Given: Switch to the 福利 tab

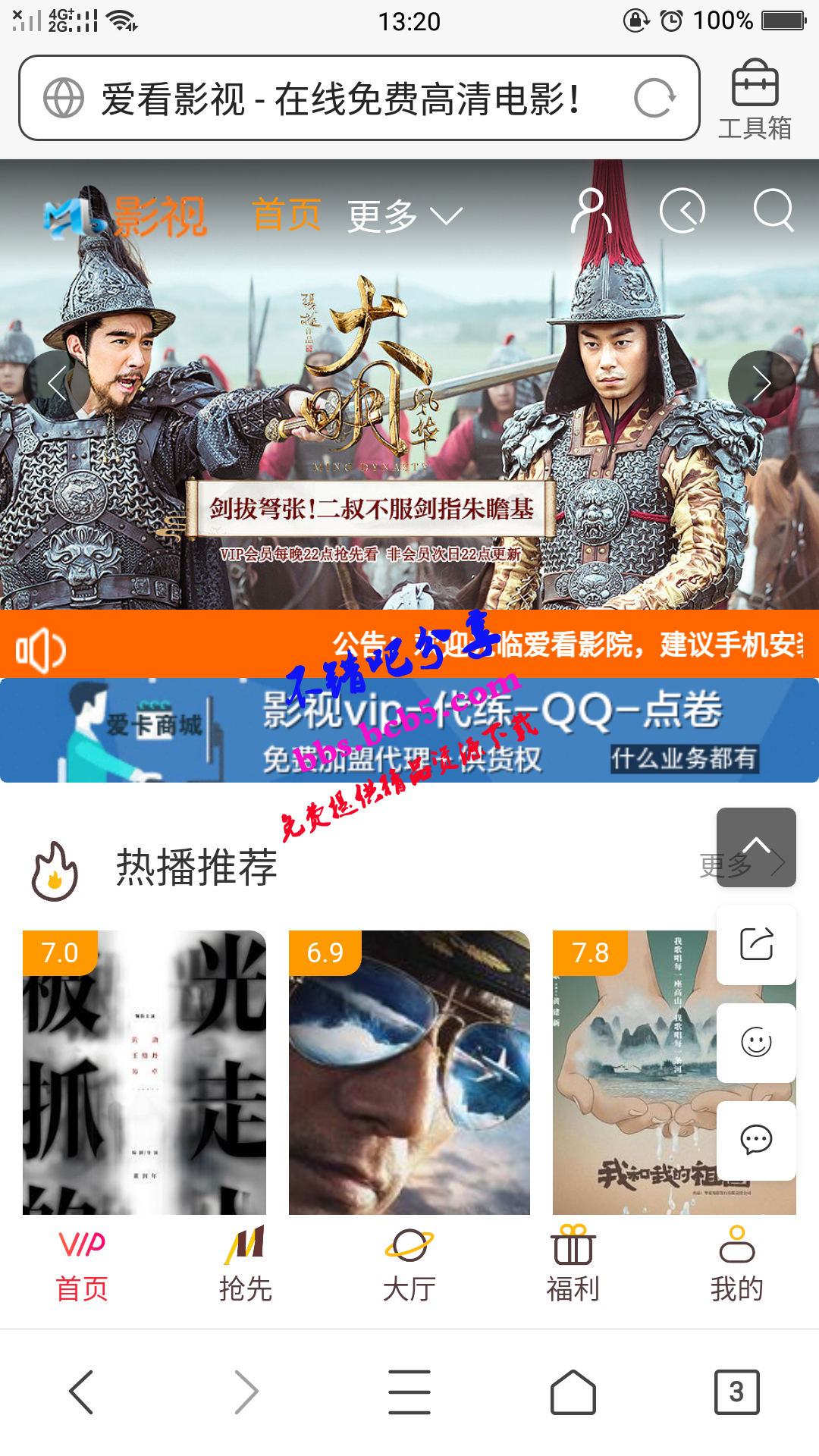Looking at the screenshot, I should tap(573, 1264).
